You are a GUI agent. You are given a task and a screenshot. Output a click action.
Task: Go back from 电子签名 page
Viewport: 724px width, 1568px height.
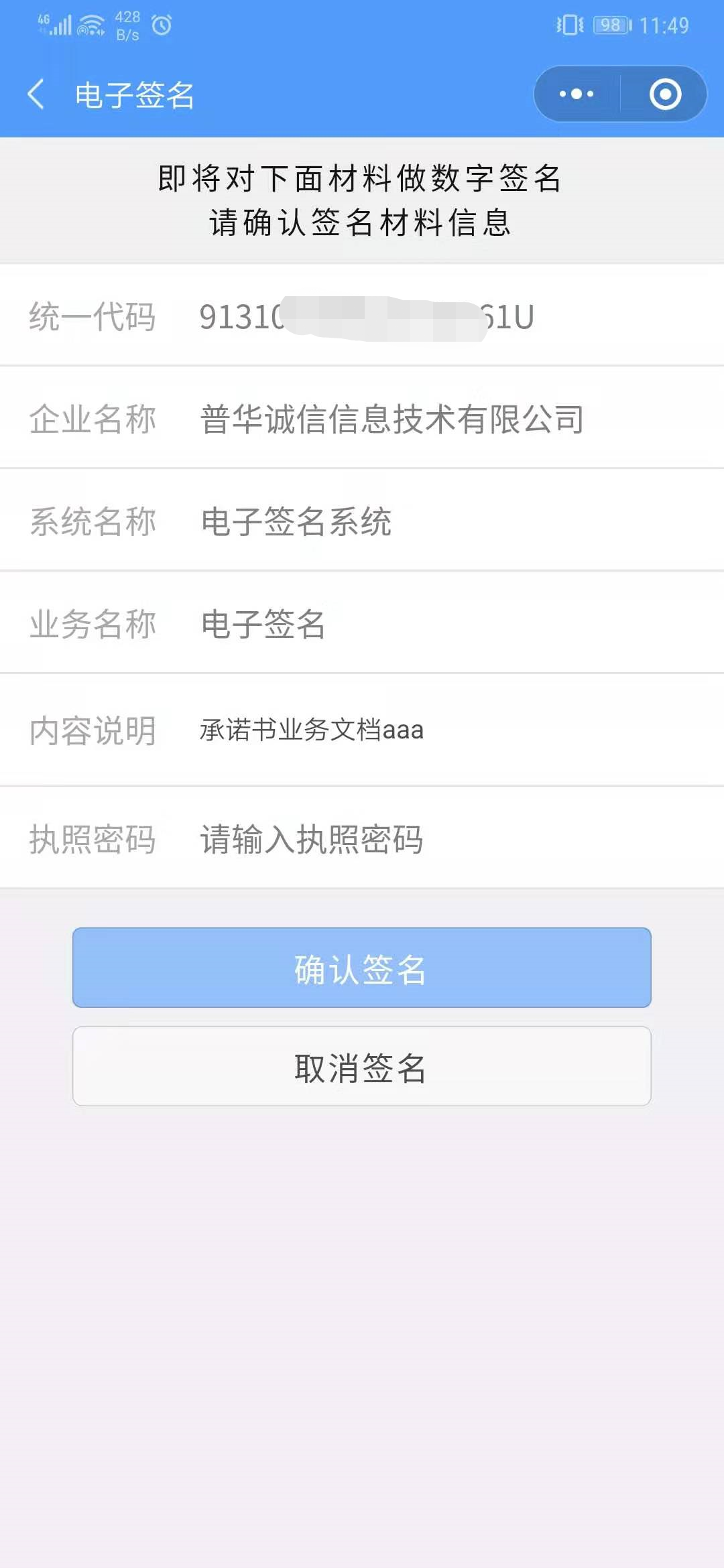pos(36,94)
